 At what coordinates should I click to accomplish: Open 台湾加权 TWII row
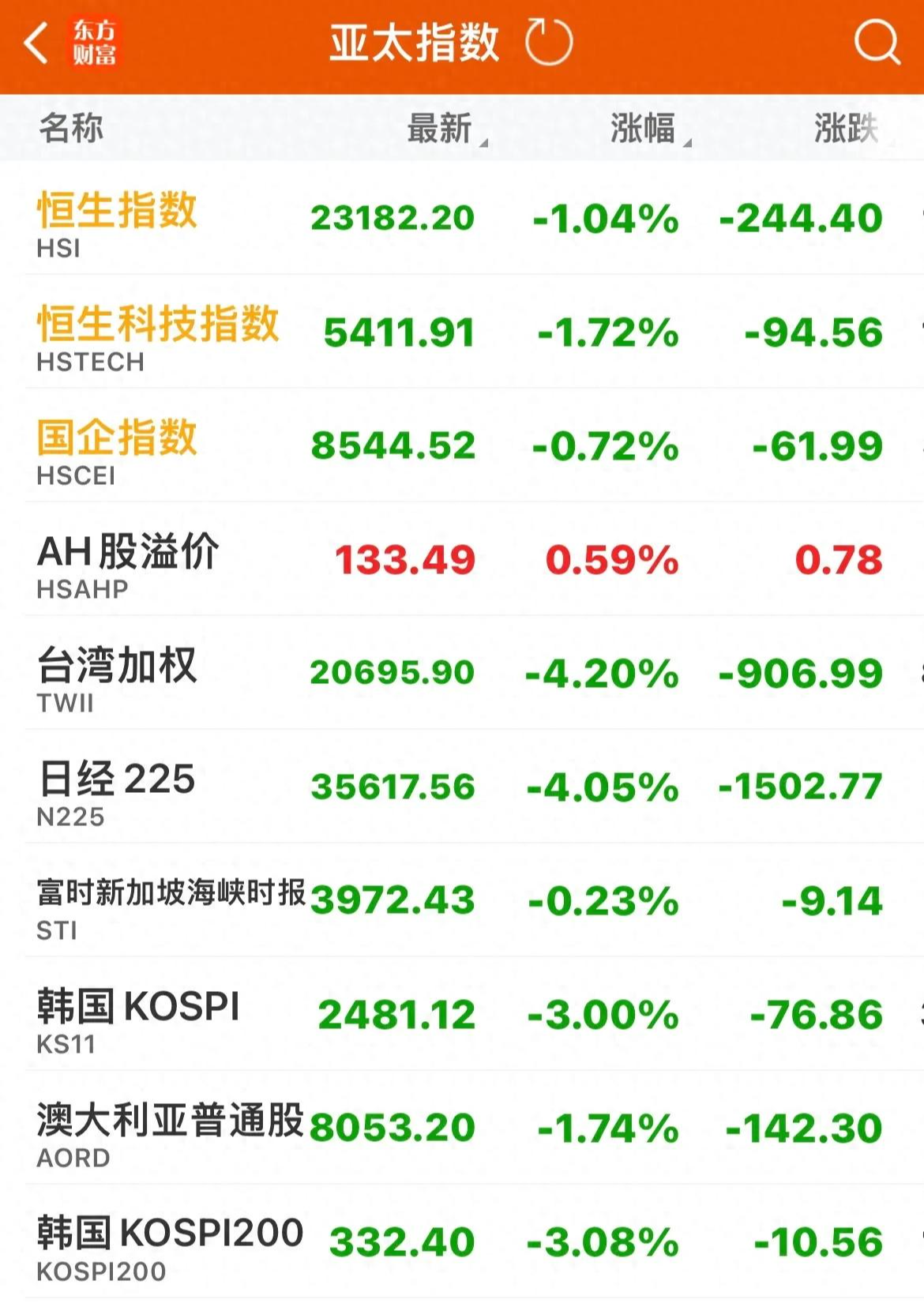pos(462,673)
